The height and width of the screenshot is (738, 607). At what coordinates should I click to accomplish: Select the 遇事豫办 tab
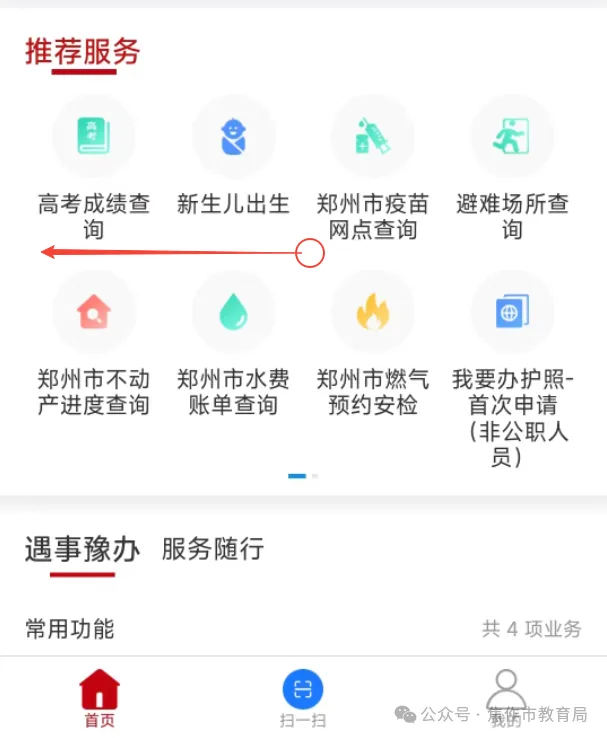click(82, 549)
